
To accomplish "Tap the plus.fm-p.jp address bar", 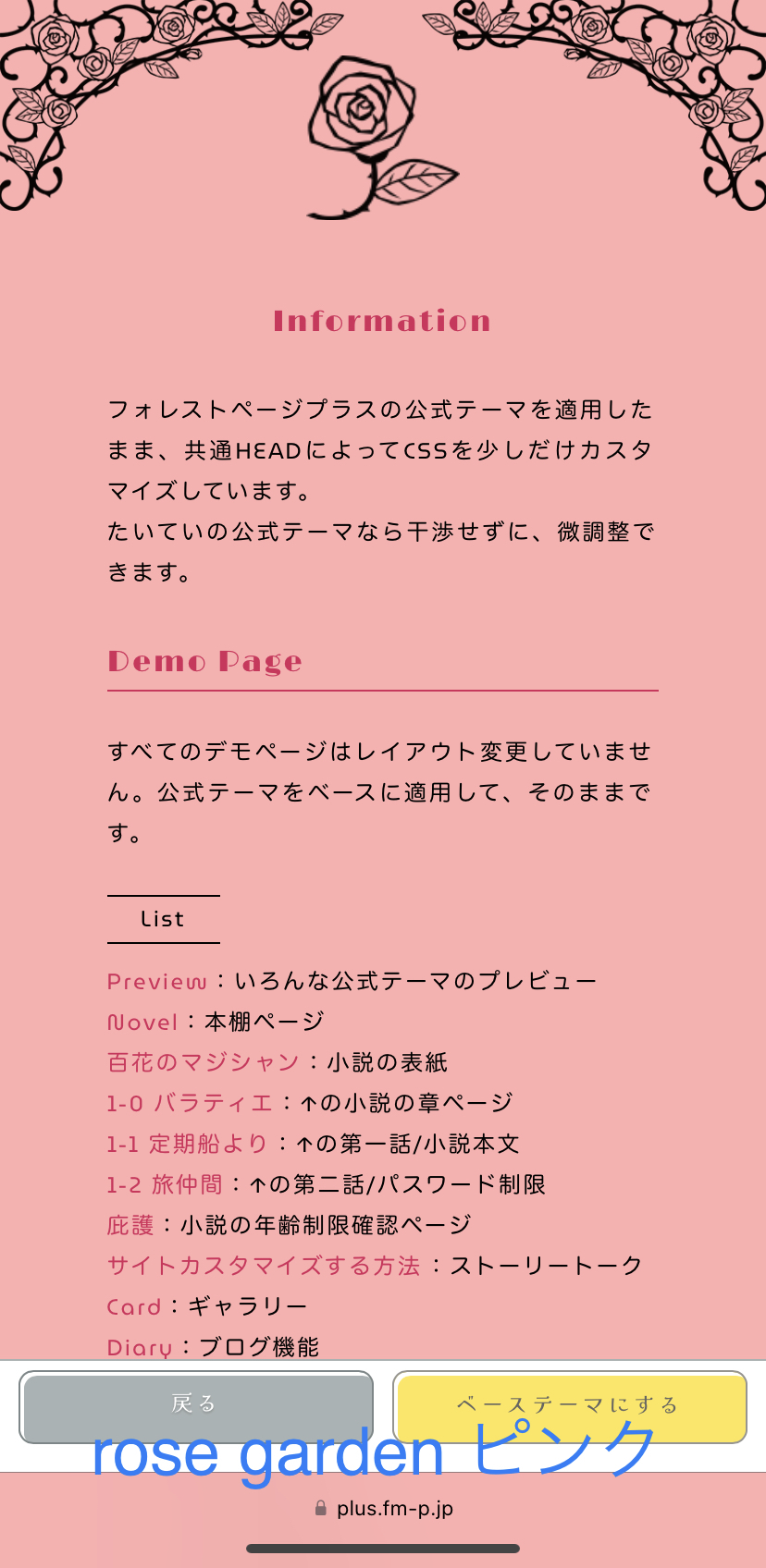I will point(383,1509).
